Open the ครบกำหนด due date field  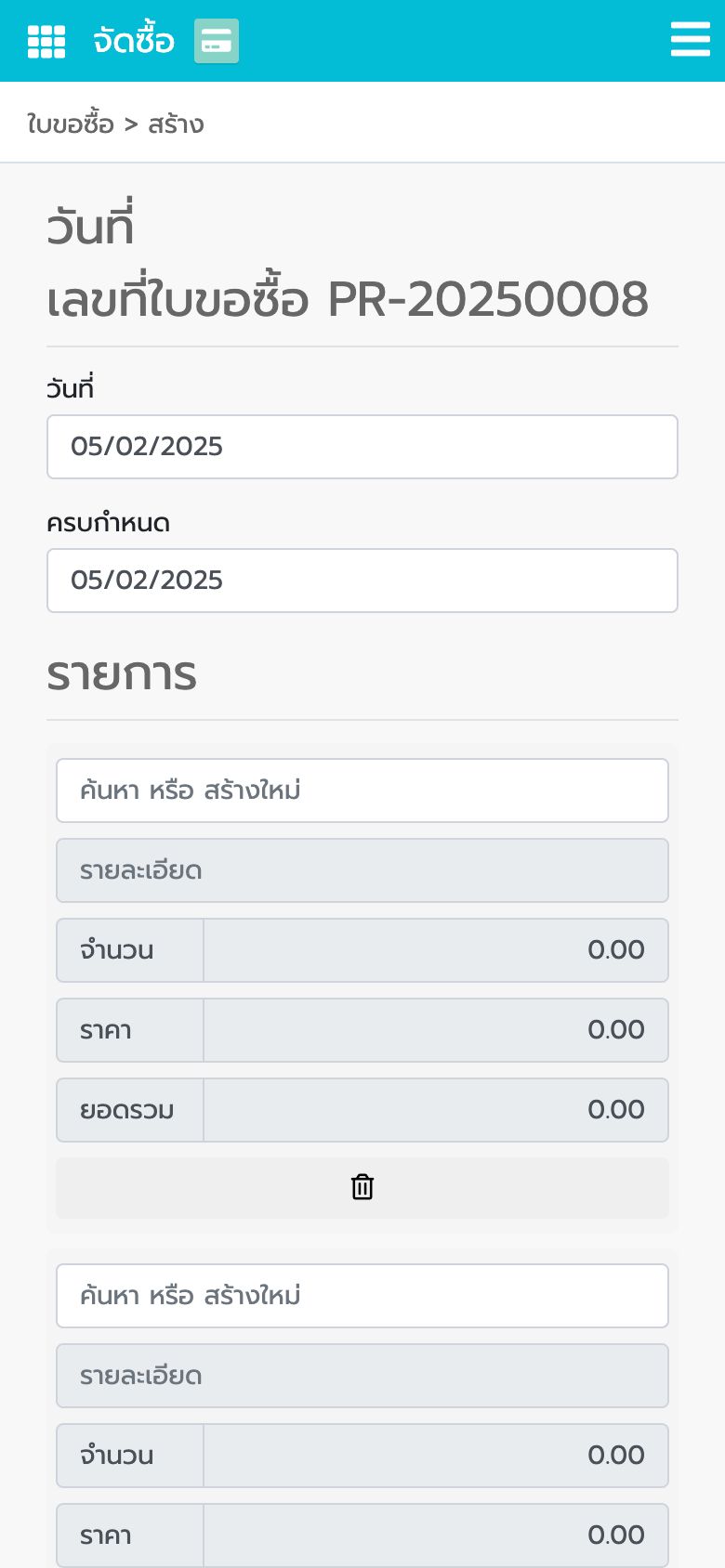(x=362, y=581)
